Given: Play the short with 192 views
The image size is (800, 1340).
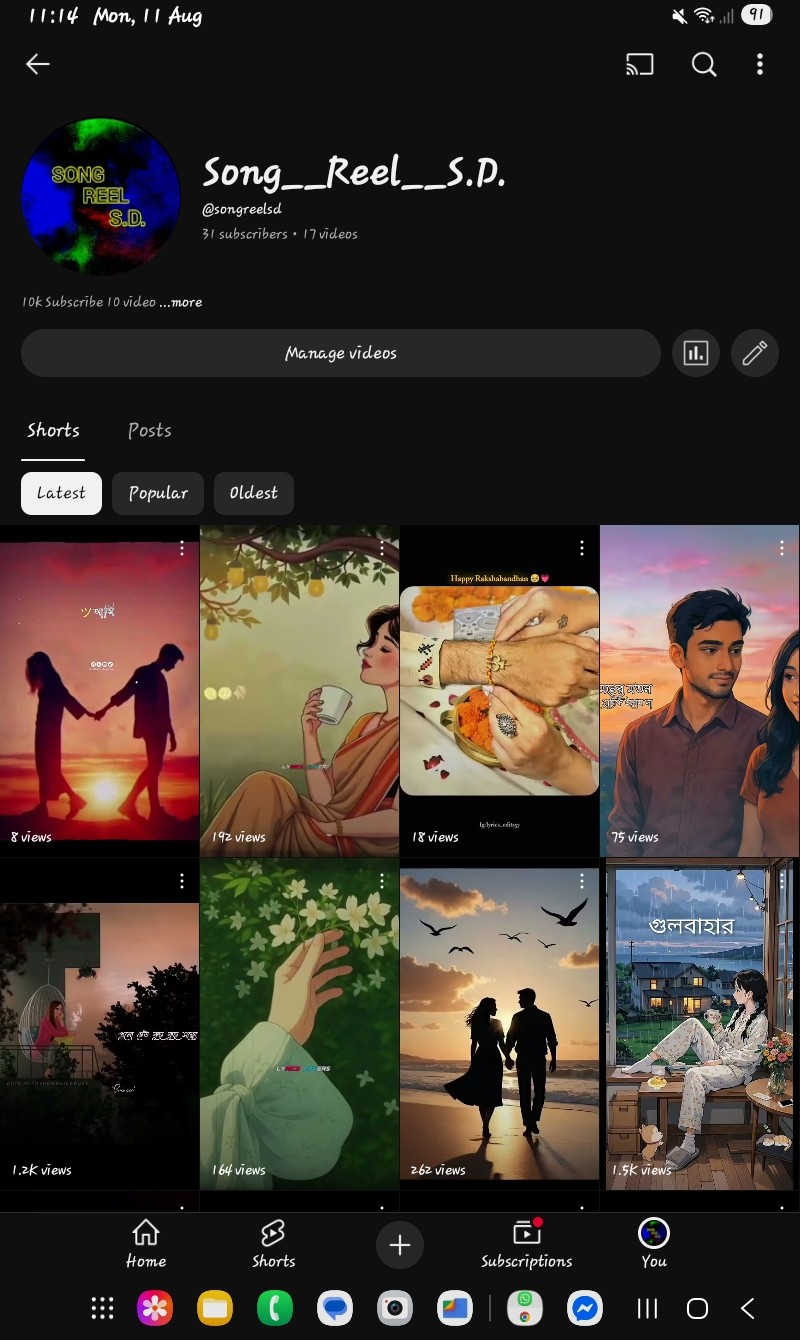Looking at the screenshot, I should click(x=300, y=690).
